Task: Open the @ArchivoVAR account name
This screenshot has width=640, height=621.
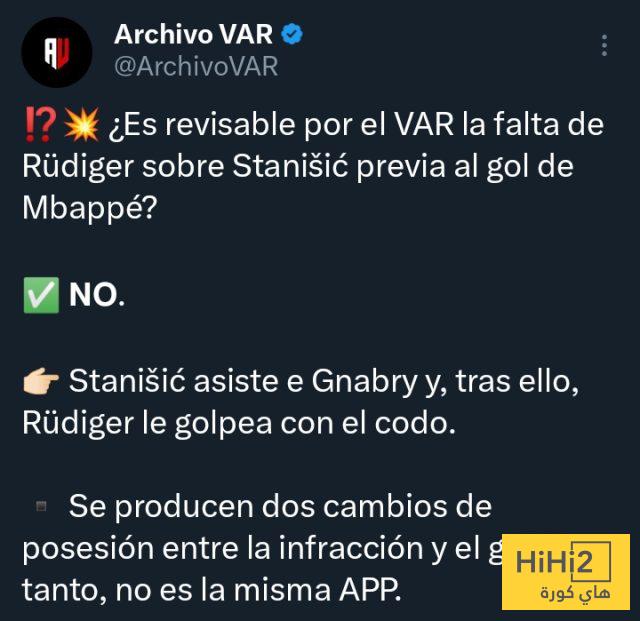Action: 196,67
